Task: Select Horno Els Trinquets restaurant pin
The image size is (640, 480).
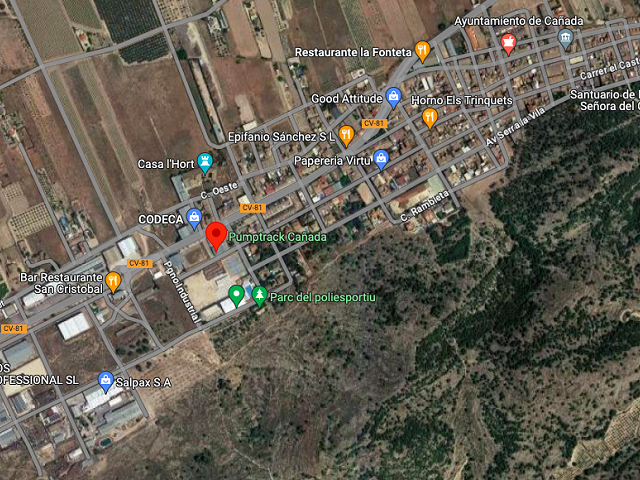Action: pyautogui.click(x=430, y=118)
